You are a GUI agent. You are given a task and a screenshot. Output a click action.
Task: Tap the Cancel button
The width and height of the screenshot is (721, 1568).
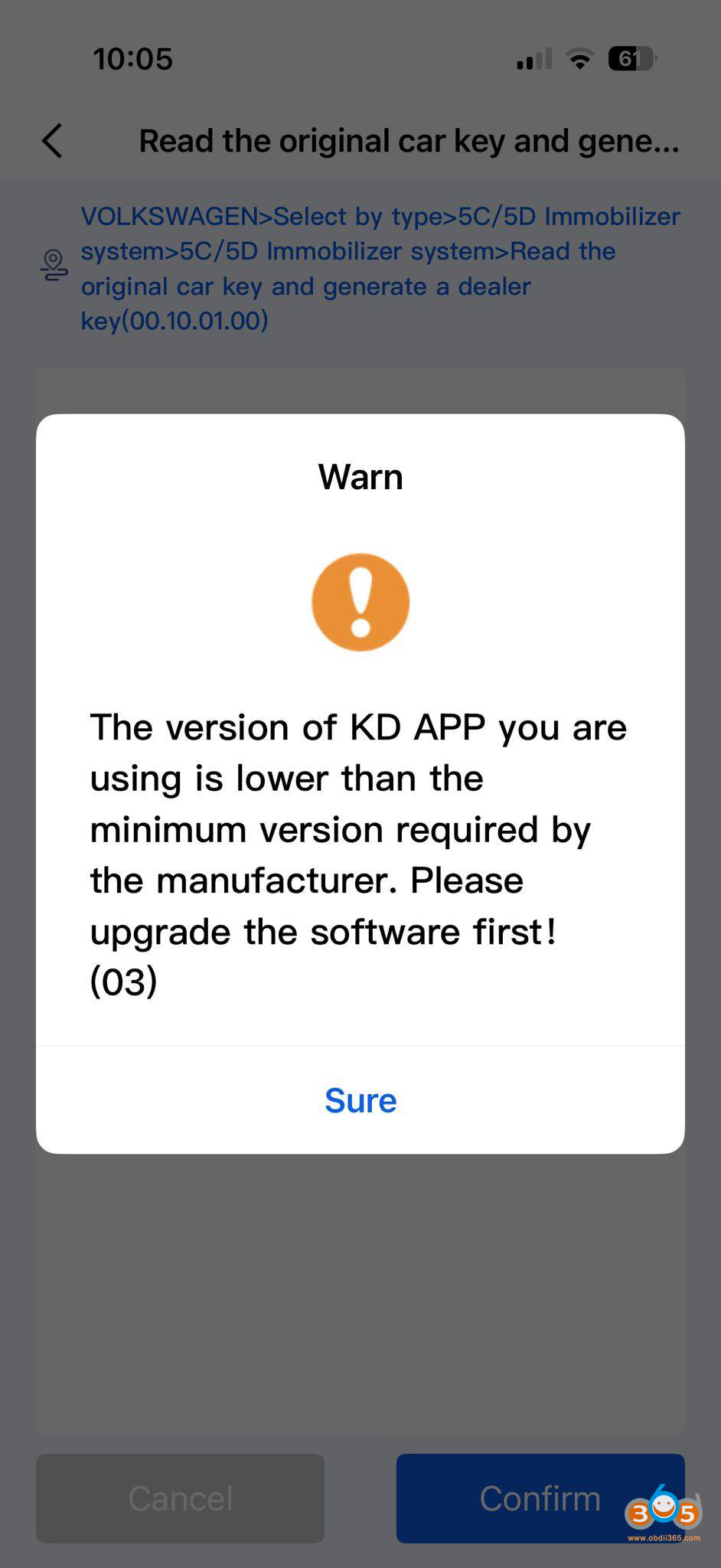pyautogui.click(x=180, y=1498)
